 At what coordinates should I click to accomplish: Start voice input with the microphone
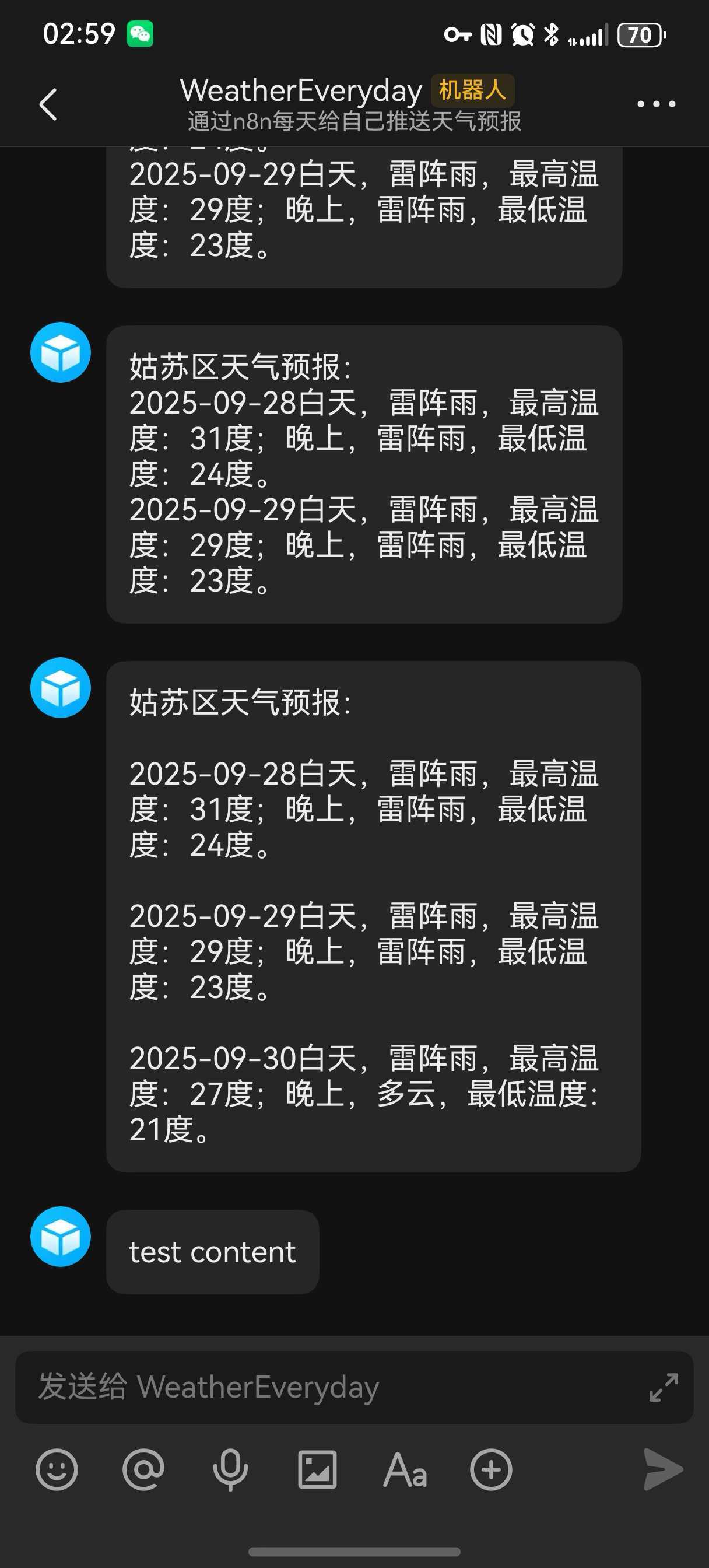(x=231, y=1470)
